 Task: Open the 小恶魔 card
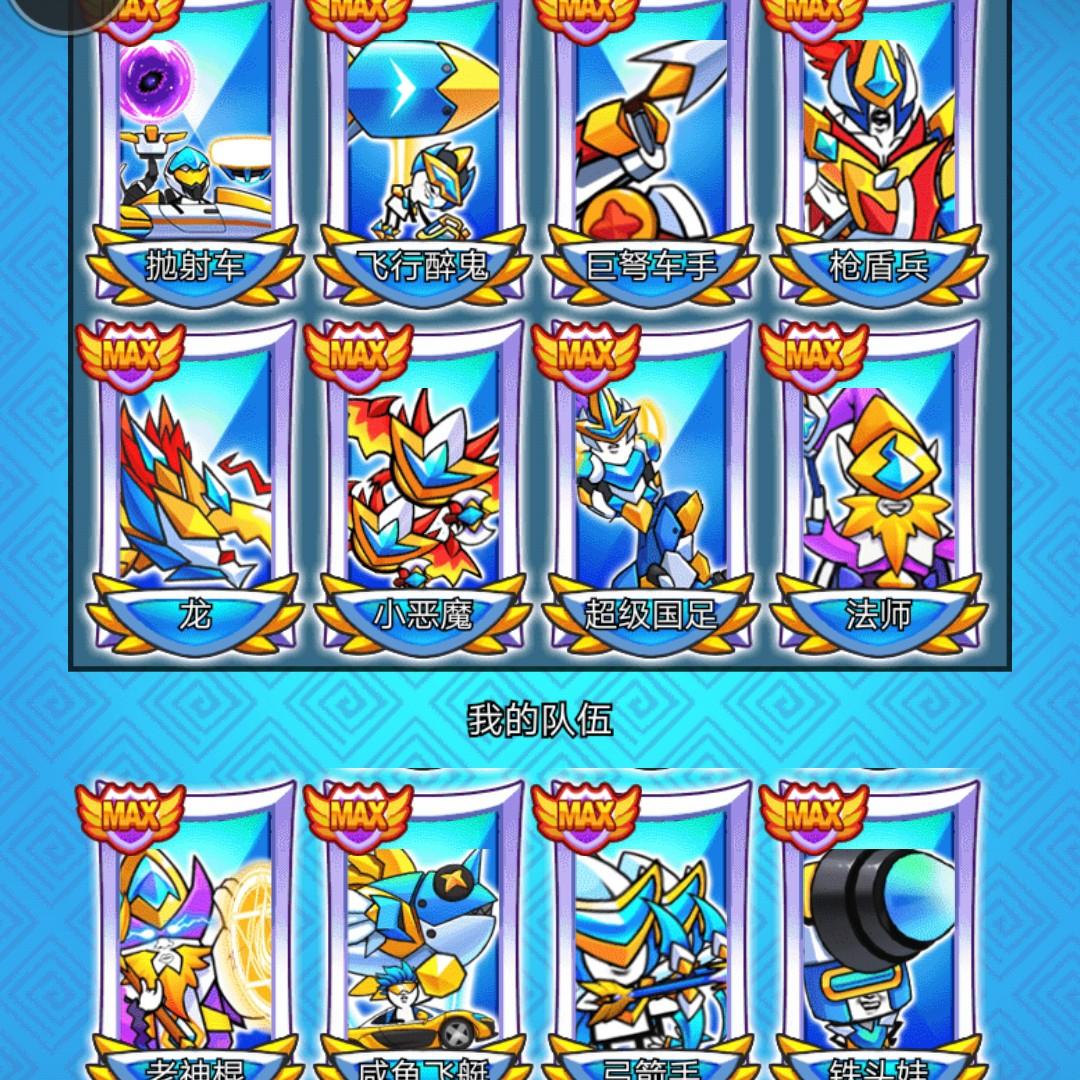(x=423, y=490)
